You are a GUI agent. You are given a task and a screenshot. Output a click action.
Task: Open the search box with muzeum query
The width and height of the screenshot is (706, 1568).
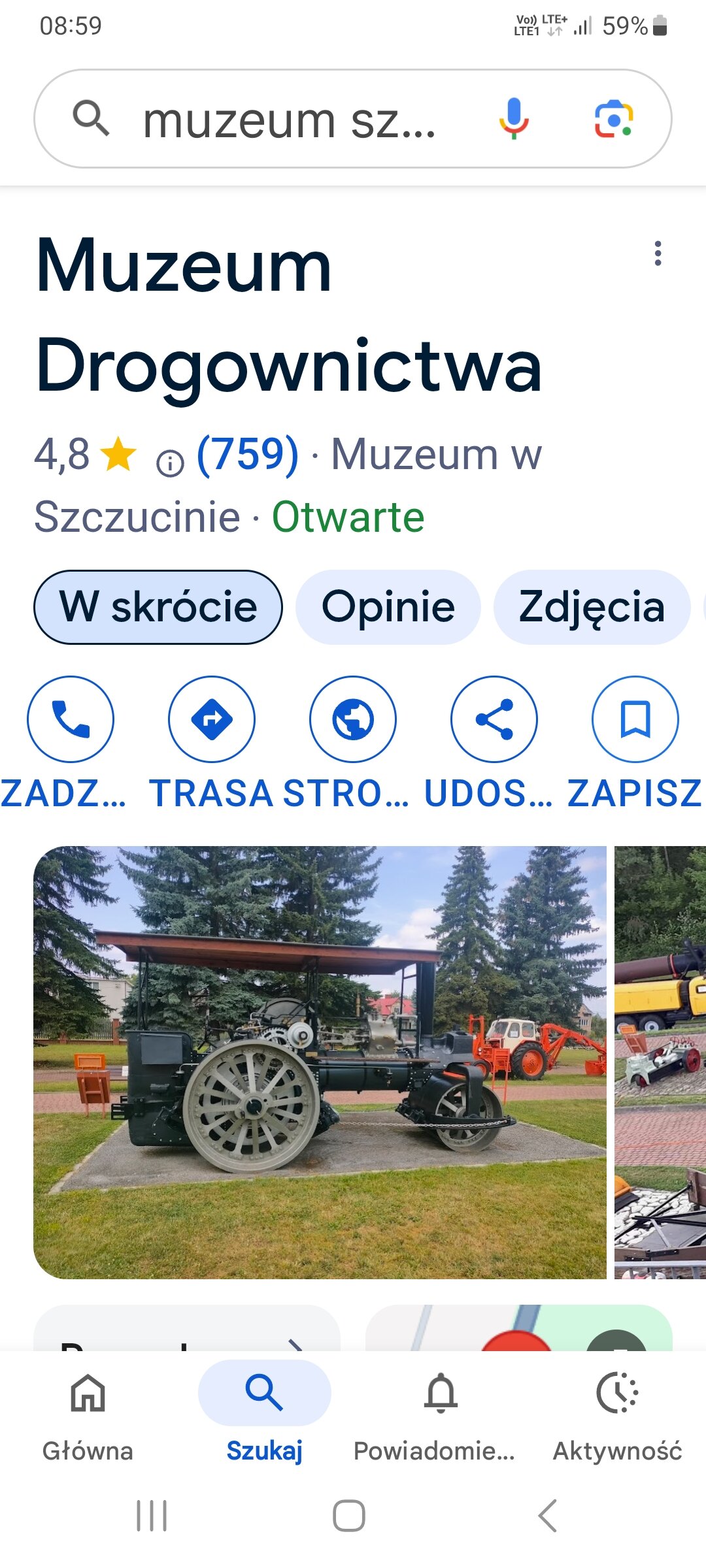coord(288,120)
